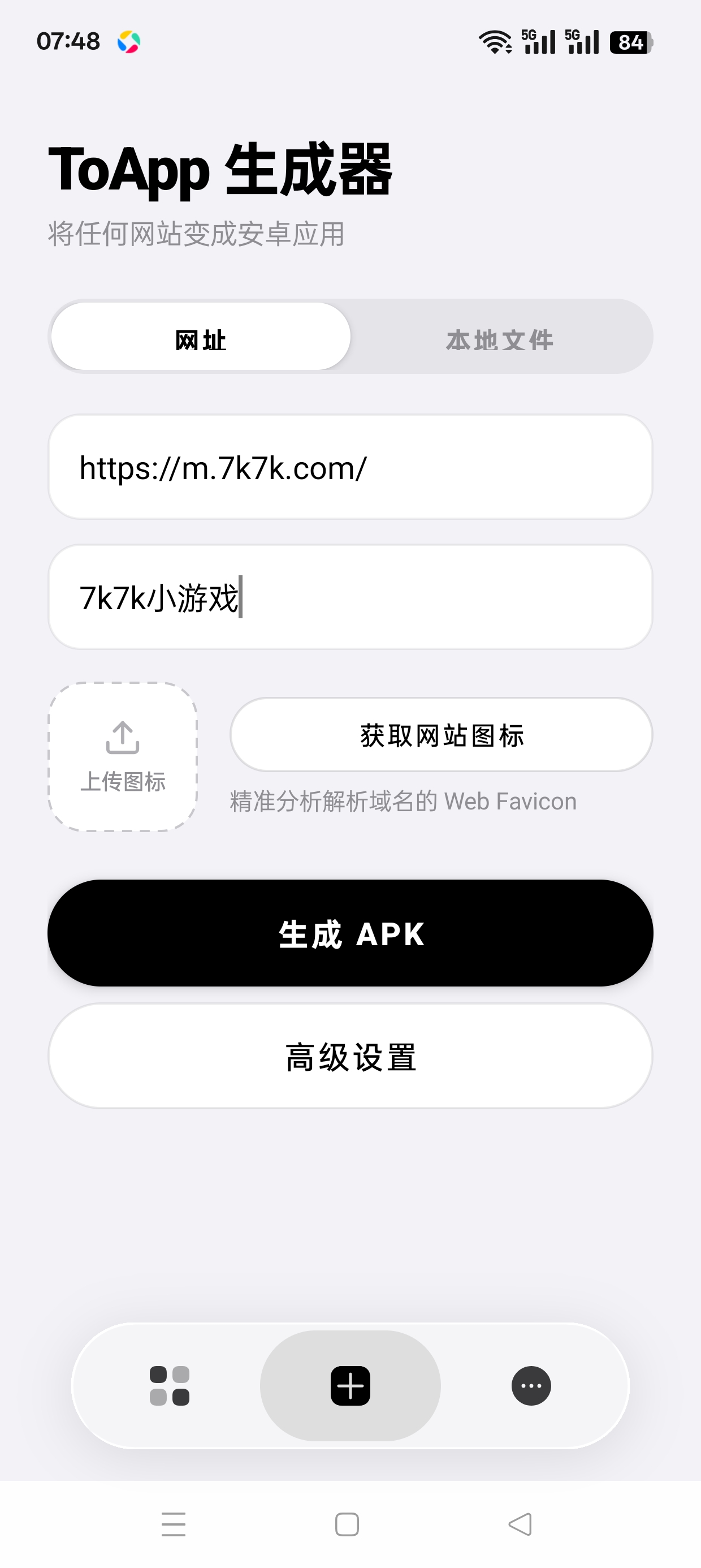Open 高级设置
701x1568 pixels.
[x=350, y=1056]
